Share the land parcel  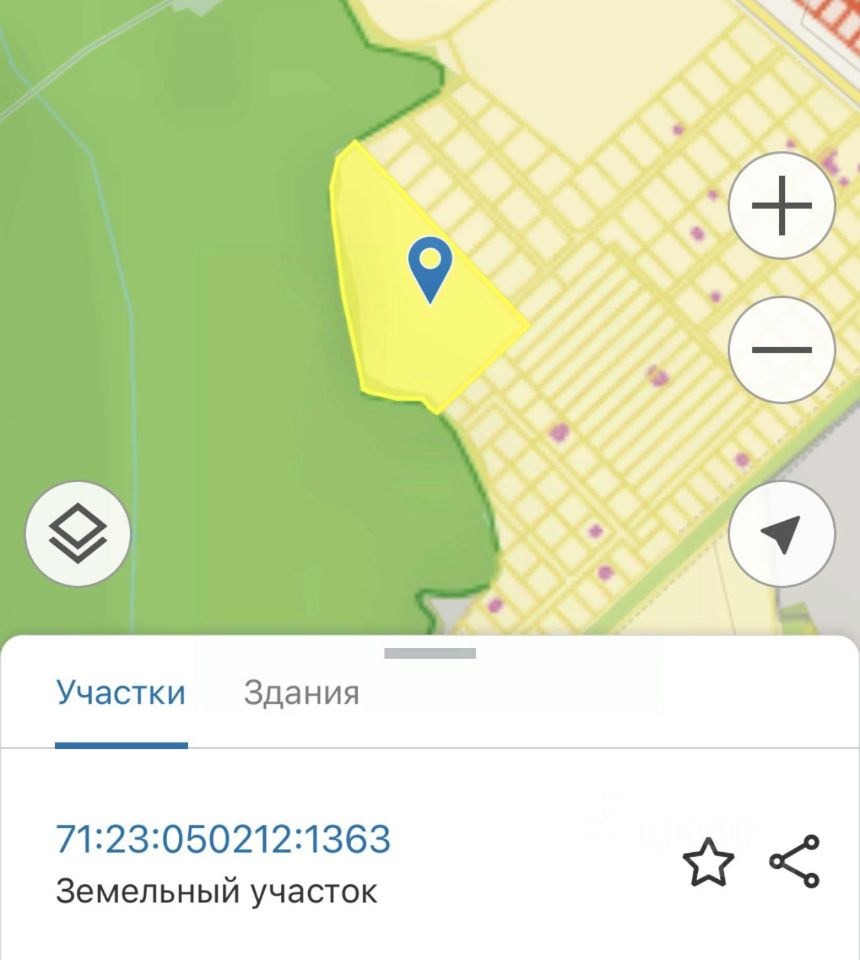click(795, 861)
